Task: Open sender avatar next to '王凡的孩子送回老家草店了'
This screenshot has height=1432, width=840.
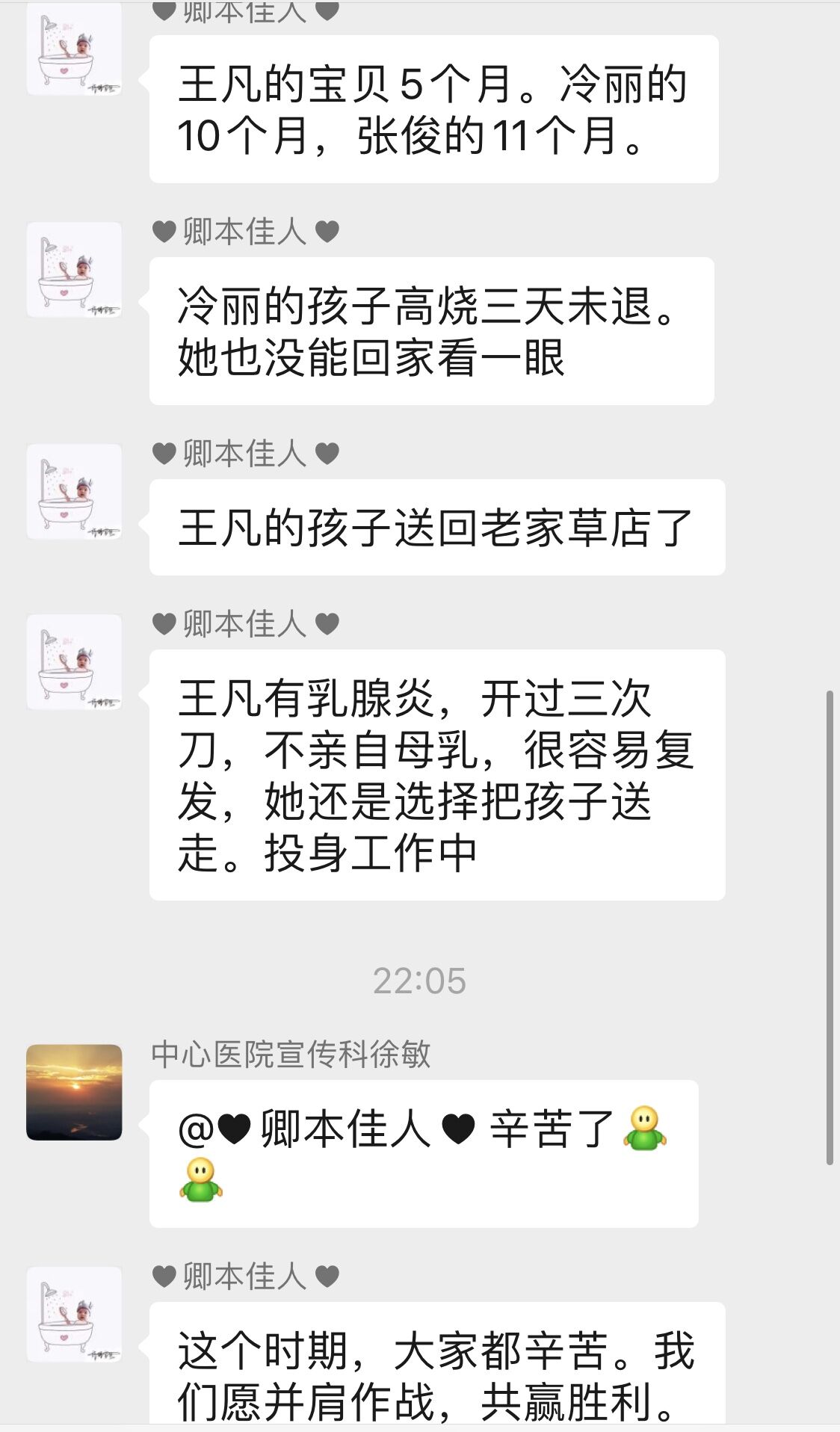Action: [x=74, y=492]
